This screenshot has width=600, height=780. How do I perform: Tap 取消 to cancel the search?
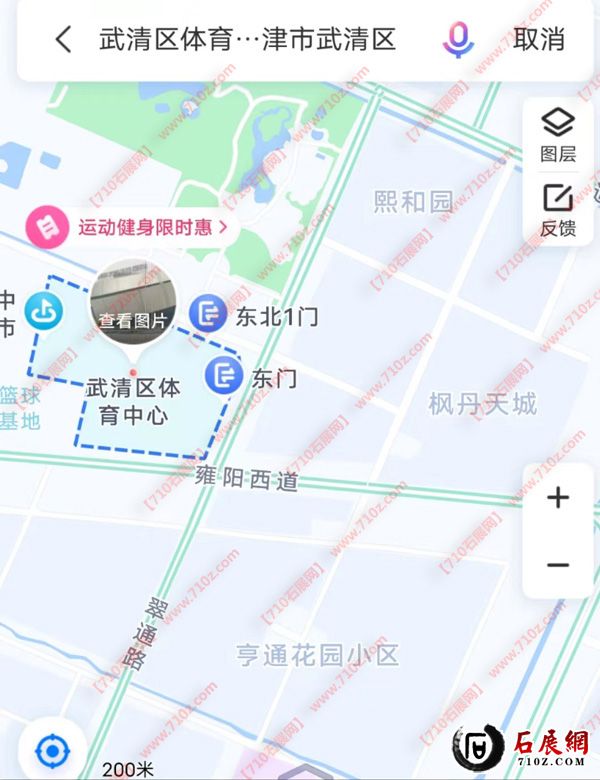539,40
